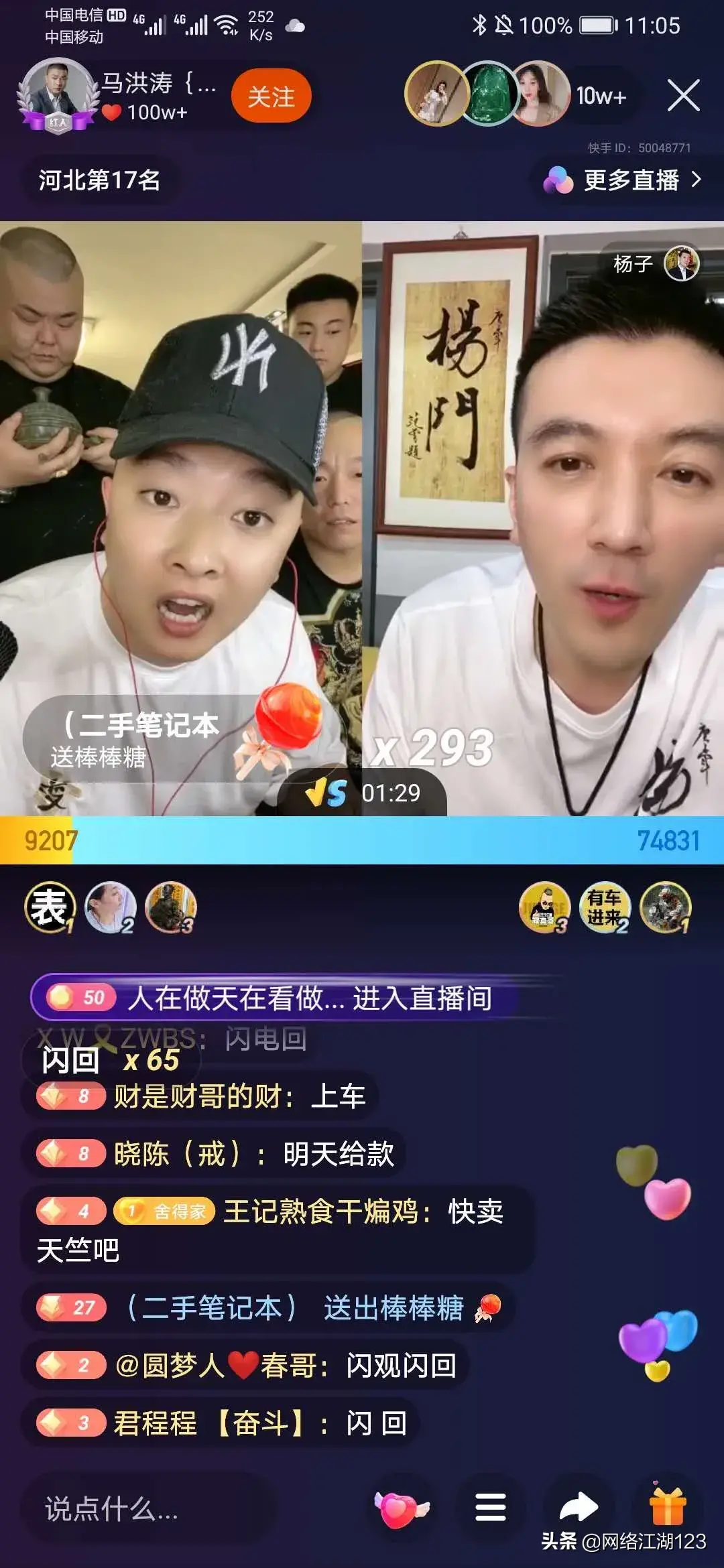The width and height of the screenshot is (724, 1568).
Task: Close the live stream
Action: (683, 95)
